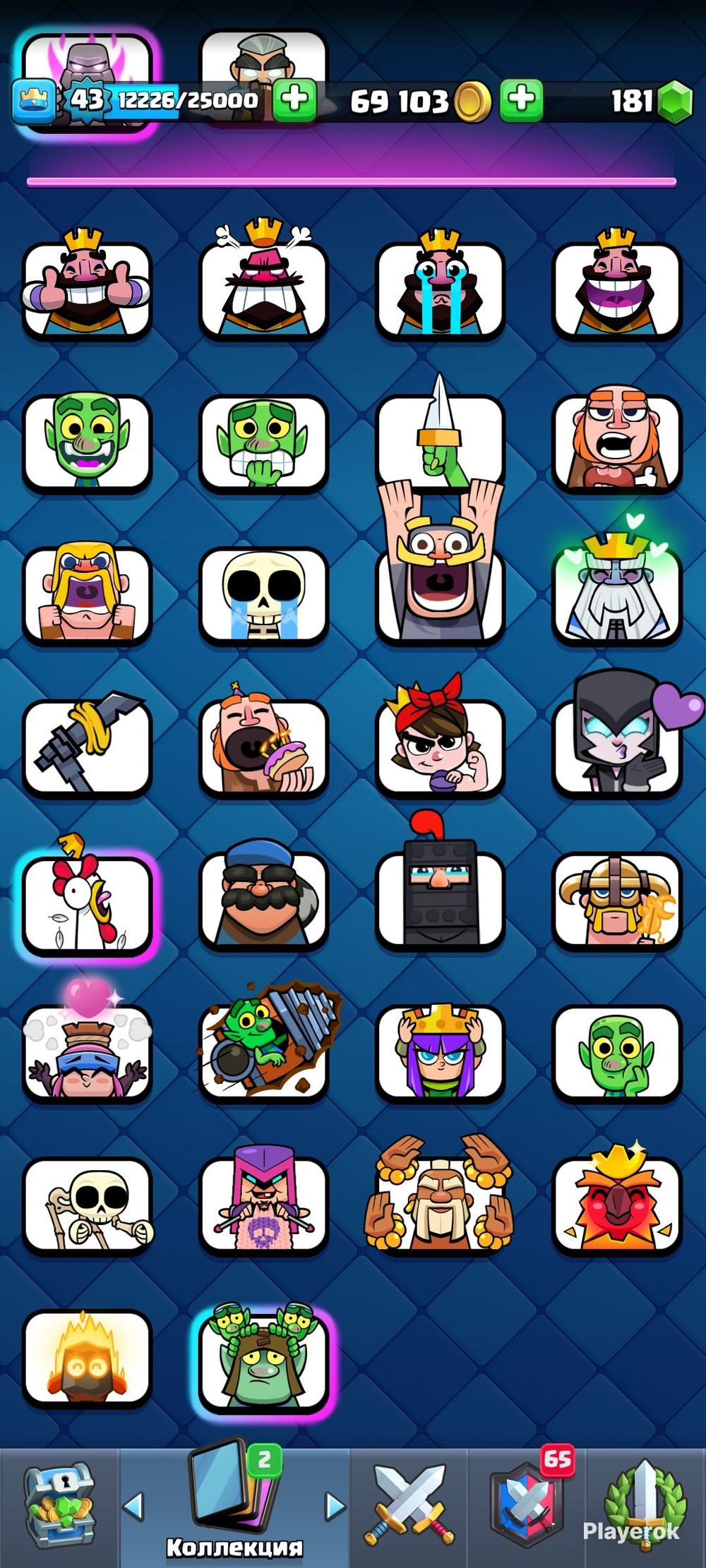Open the player level crown icon

click(34, 100)
